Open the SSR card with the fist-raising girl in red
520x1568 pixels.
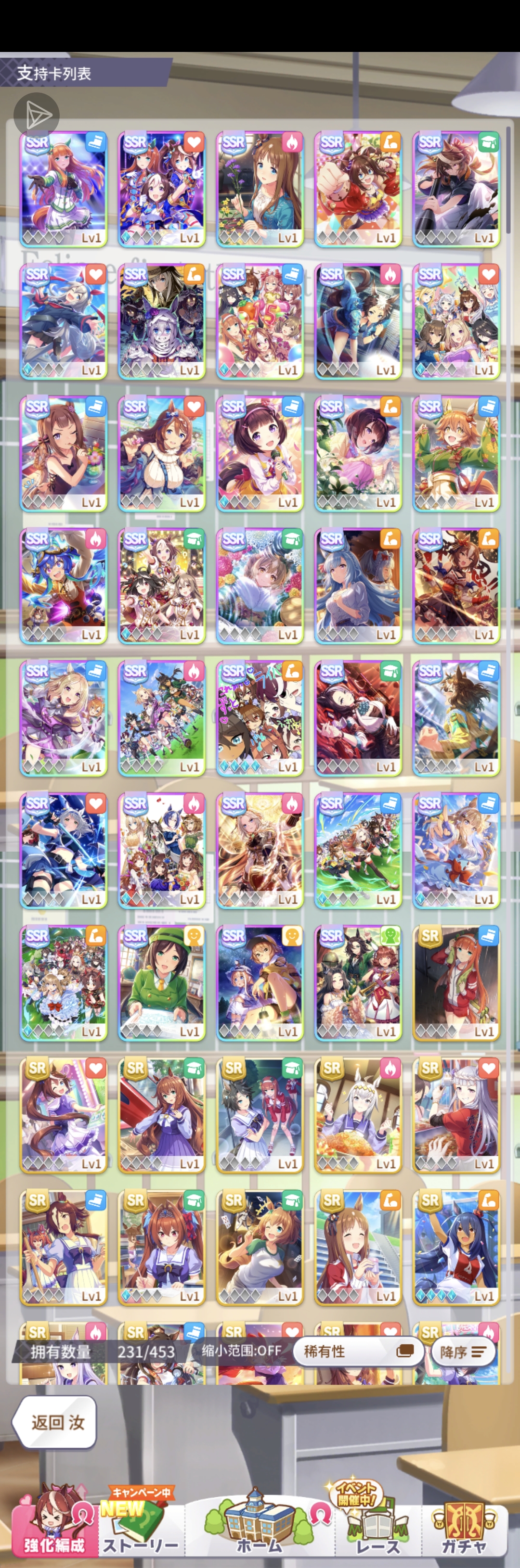(358, 189)
